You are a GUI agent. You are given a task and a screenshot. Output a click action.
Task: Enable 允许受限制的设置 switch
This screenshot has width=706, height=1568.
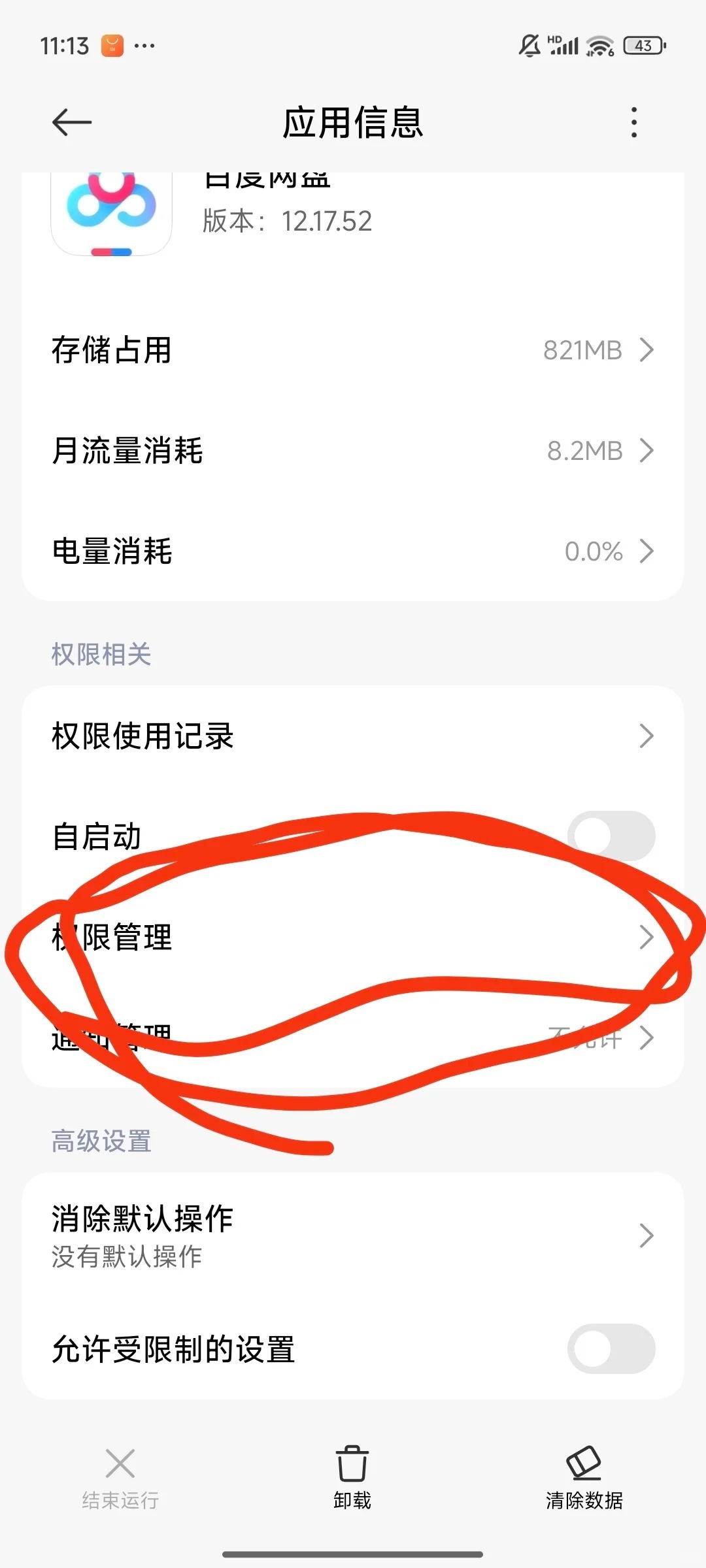(x=611, y=1349)
